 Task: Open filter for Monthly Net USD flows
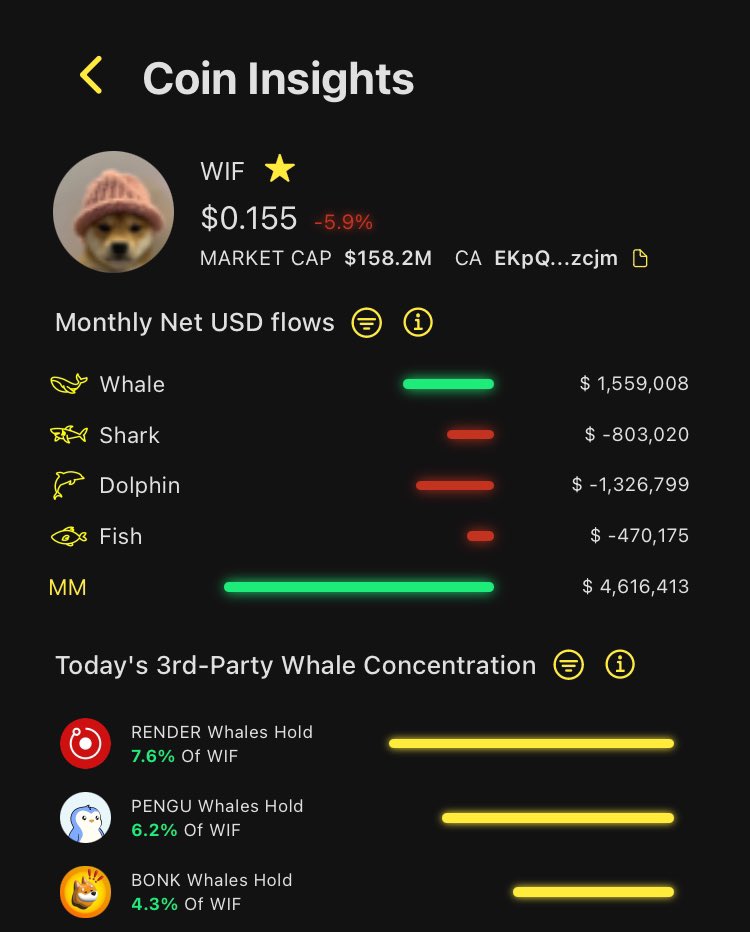367,323
